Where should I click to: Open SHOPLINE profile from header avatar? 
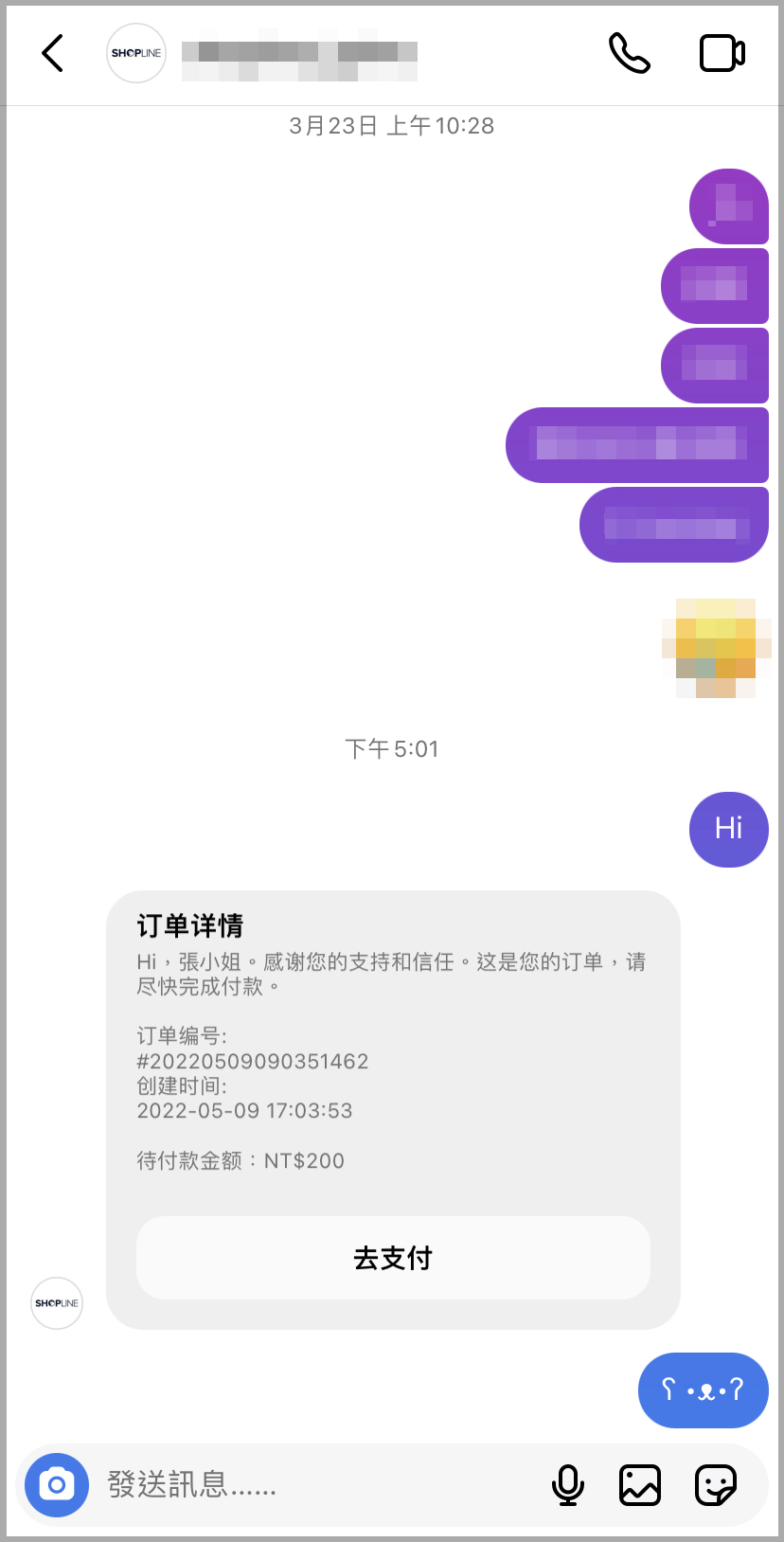pyautogui.click(x=136, y=53)
